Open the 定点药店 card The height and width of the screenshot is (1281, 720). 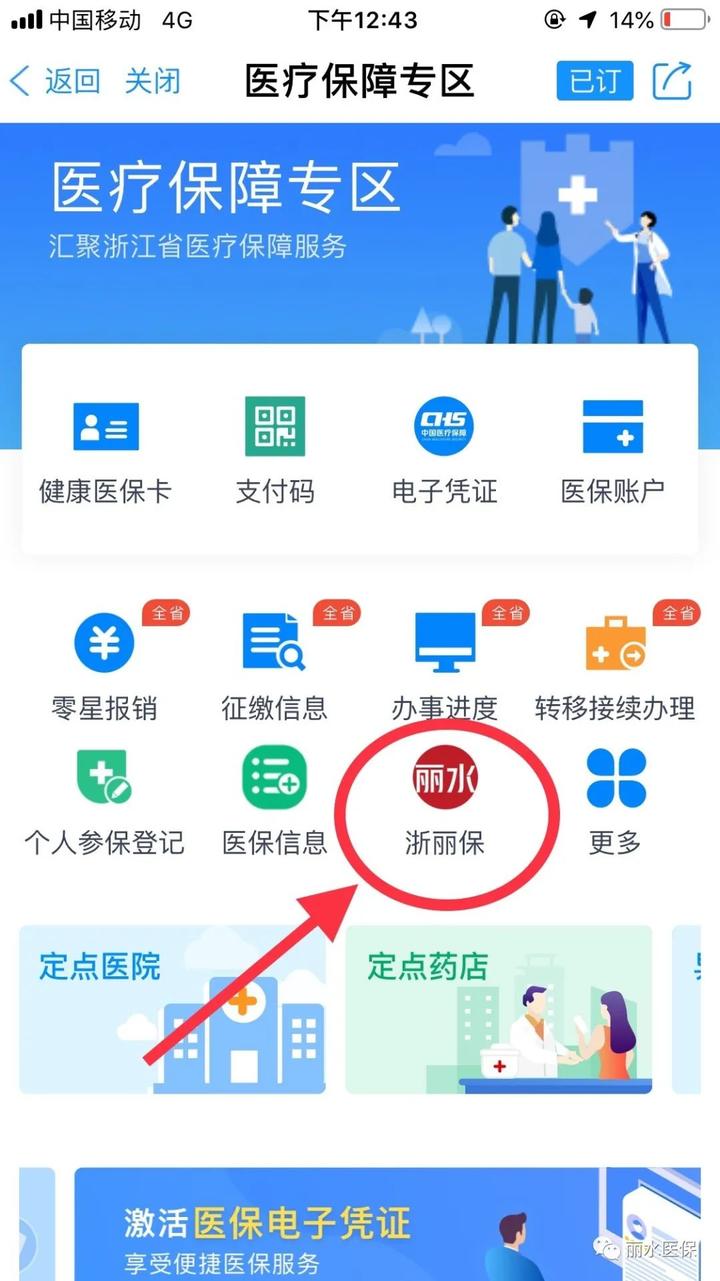pyautogui.click(x=498, y=1010)
